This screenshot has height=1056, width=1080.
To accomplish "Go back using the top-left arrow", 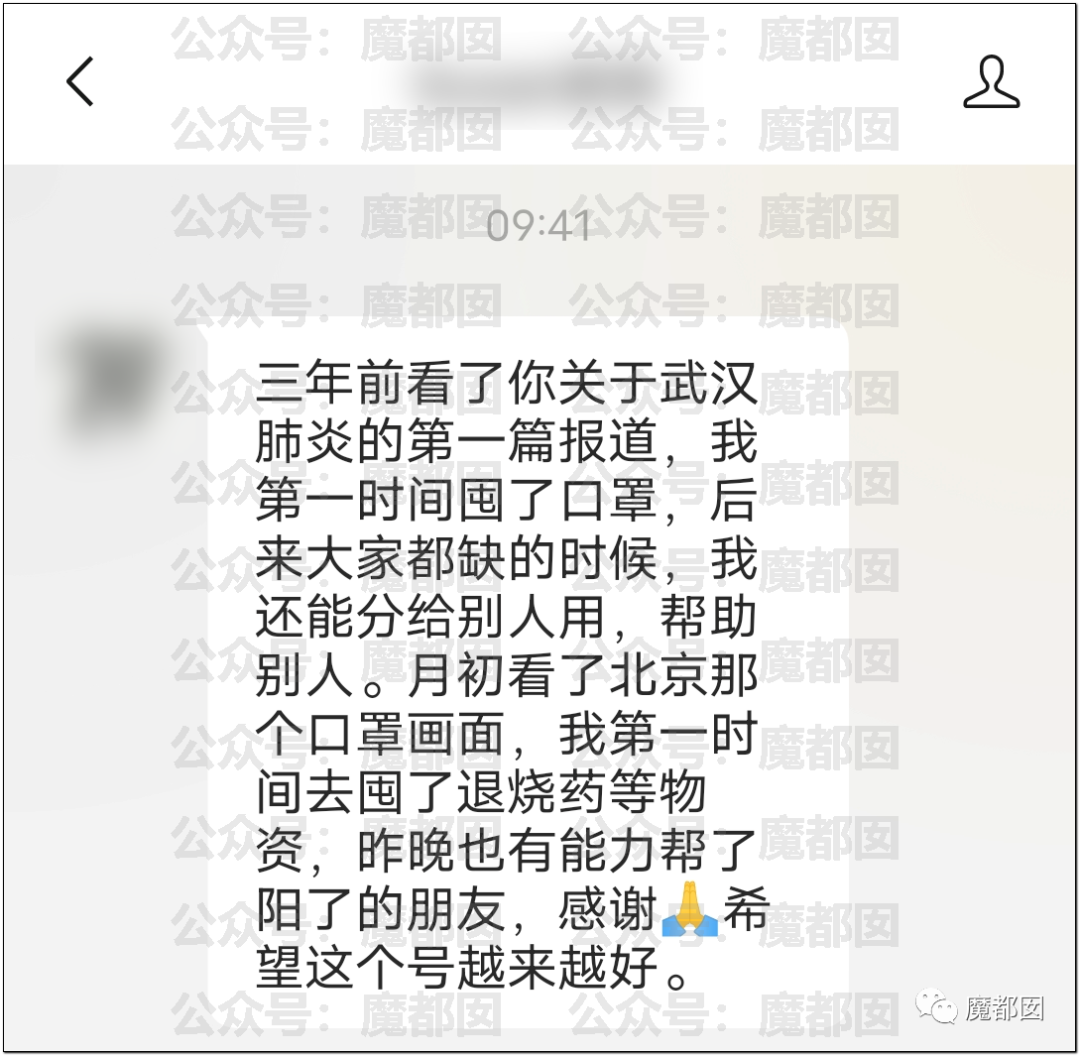I will (80, 82).
